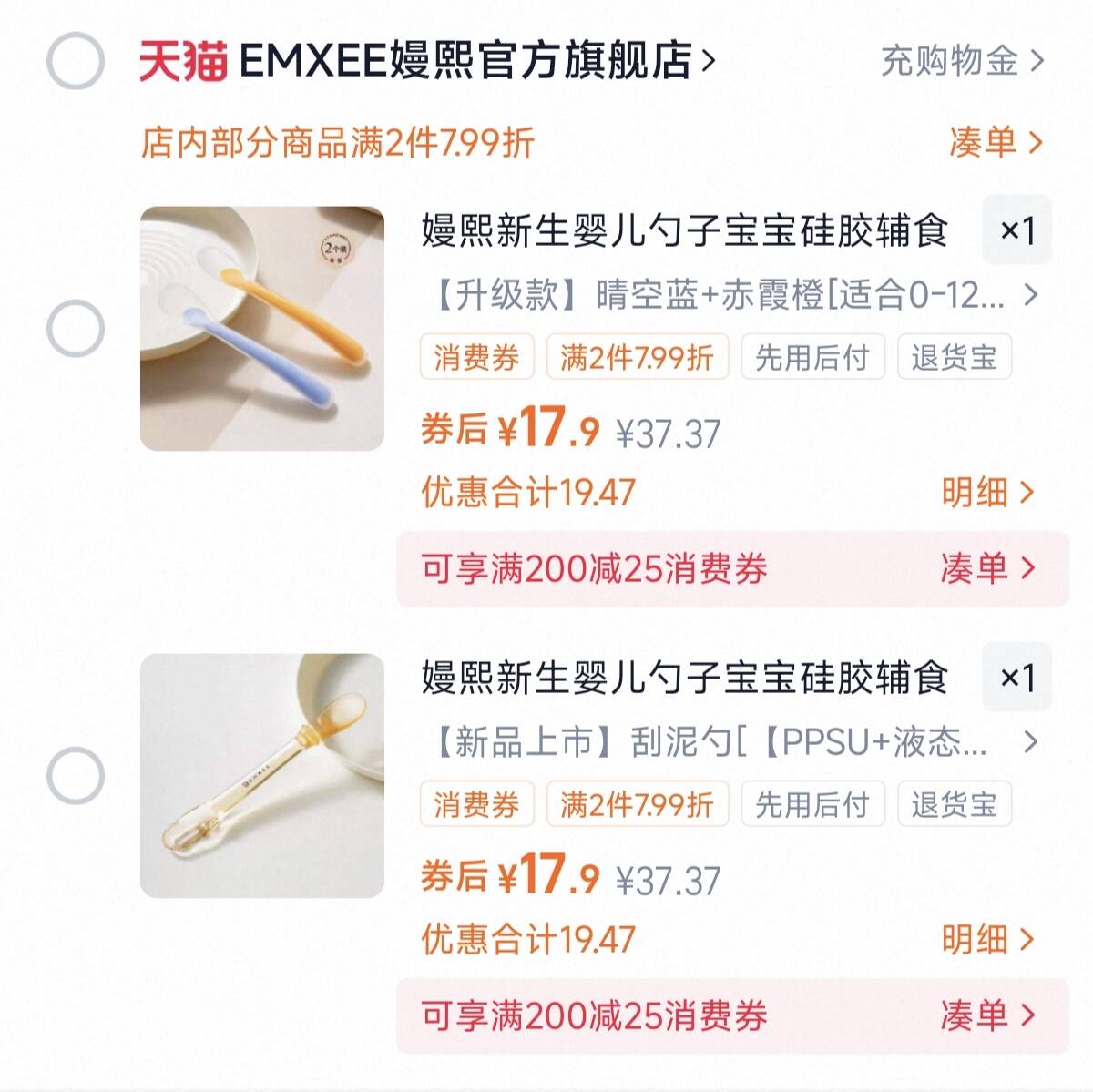Select the 刮泥勺 item checkbox
1093x1092 pixels.
(x=75, y=776)
